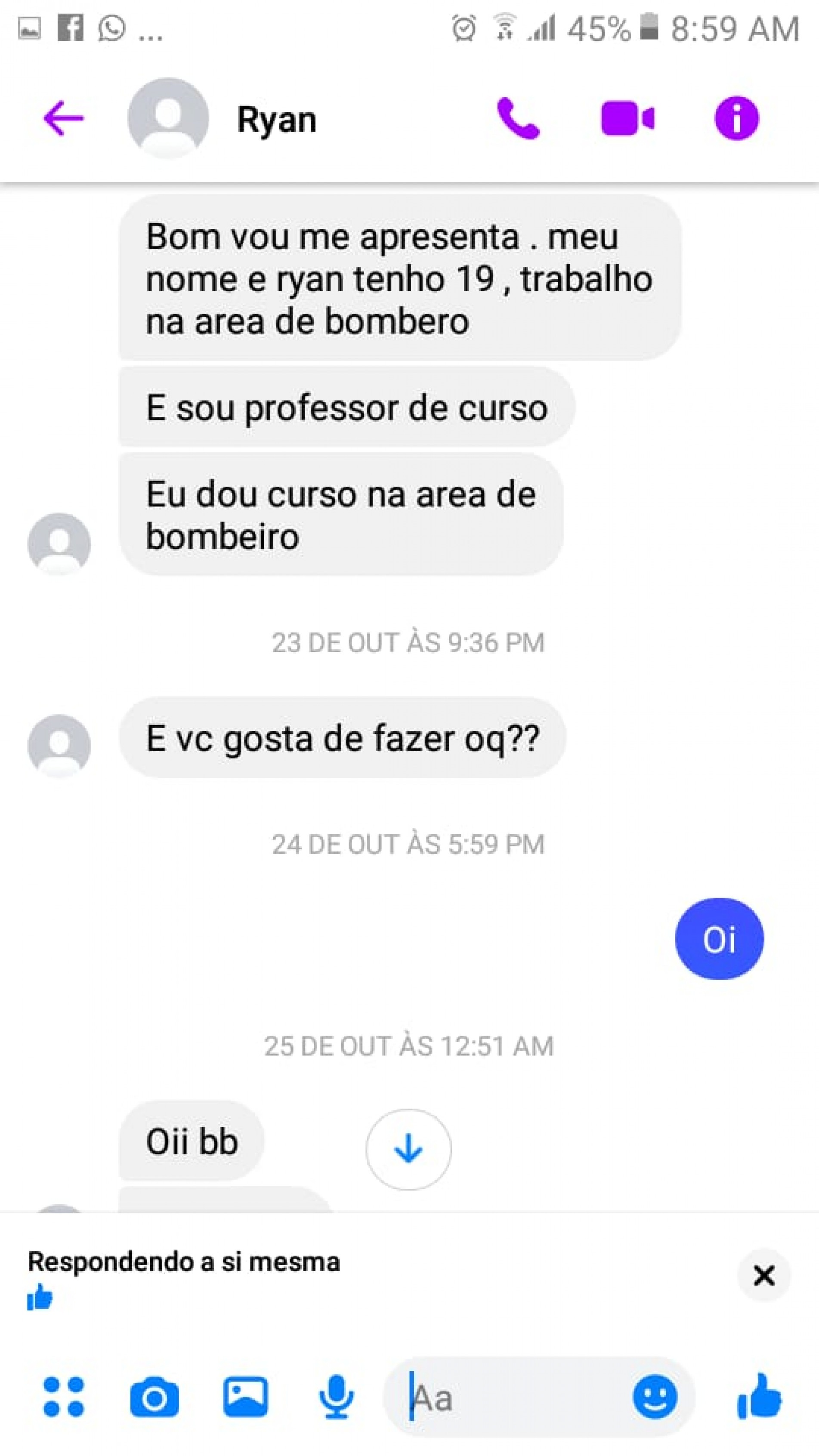819x1456 pixels.
Task: Open the more options grid
Action: 63,1398
